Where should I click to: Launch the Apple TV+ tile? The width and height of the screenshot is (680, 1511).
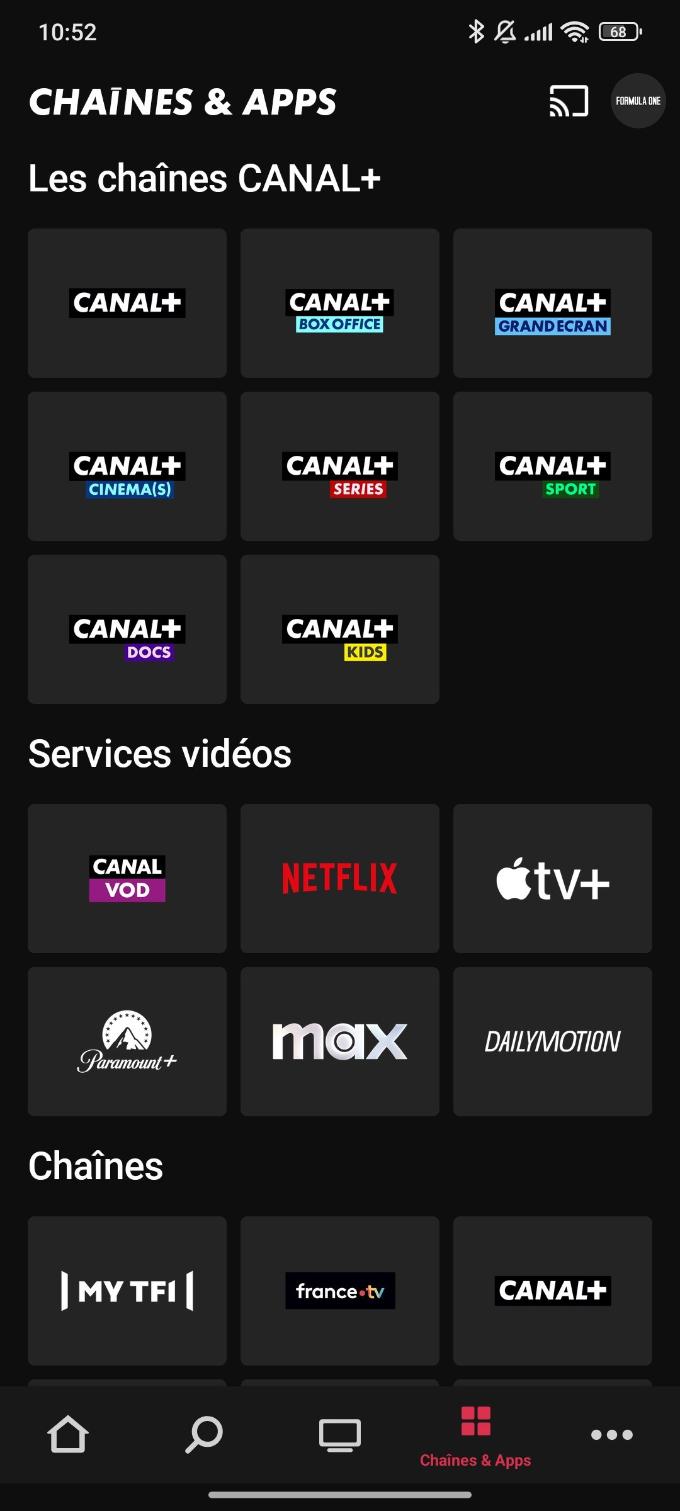(x=552, y=878)
